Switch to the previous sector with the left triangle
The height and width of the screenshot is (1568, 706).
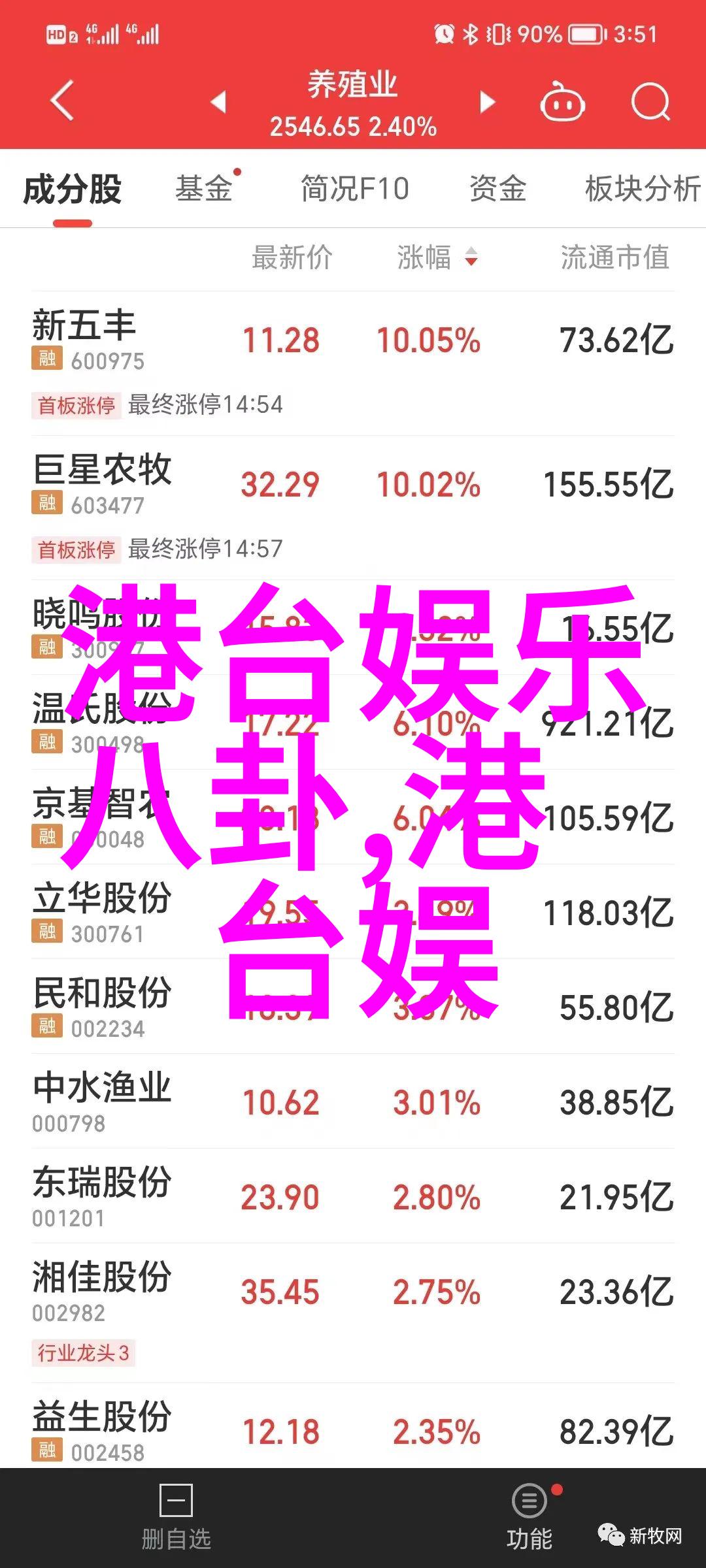coord(219,102)
